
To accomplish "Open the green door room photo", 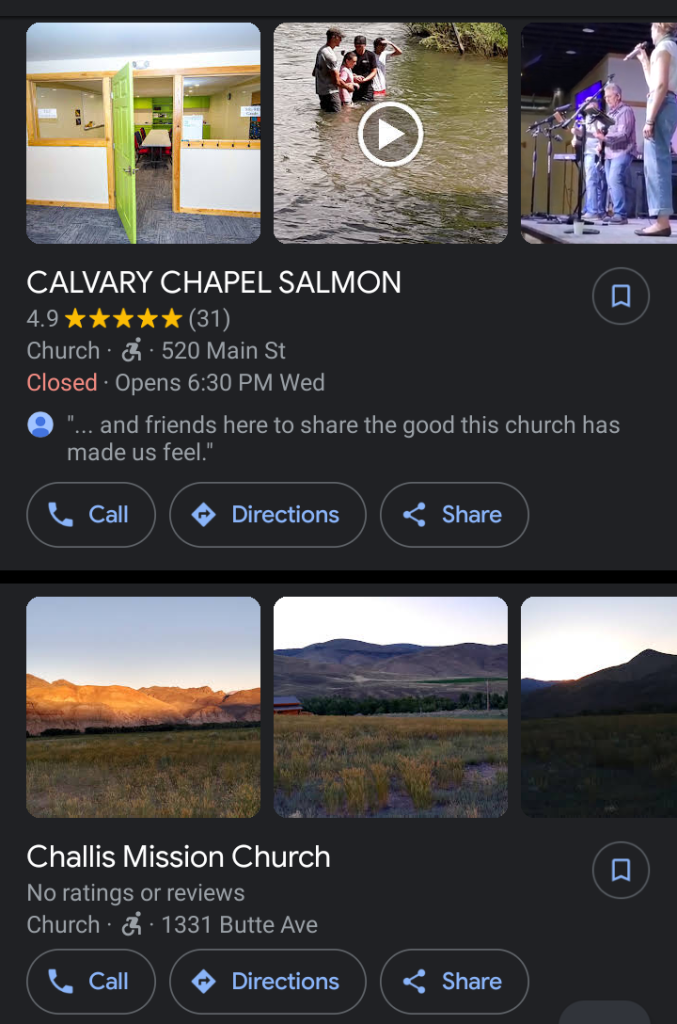I will tap(143, 133).
